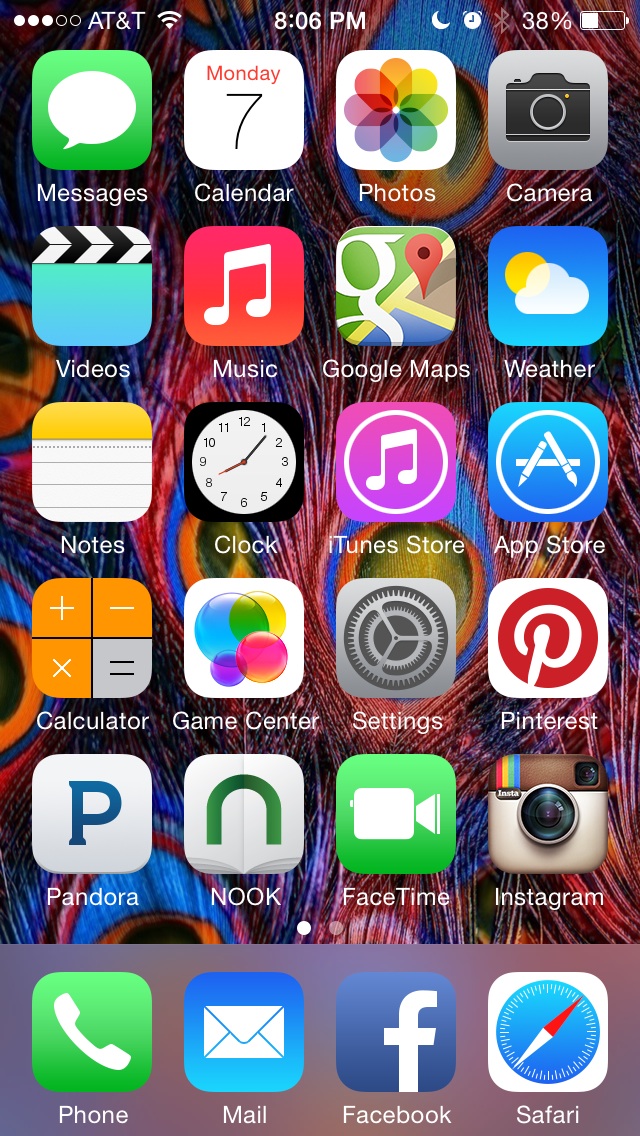The height and width of the screenshot is (1136, 640).
Task: Open Google Maps
Action: (x=396, y=286)
